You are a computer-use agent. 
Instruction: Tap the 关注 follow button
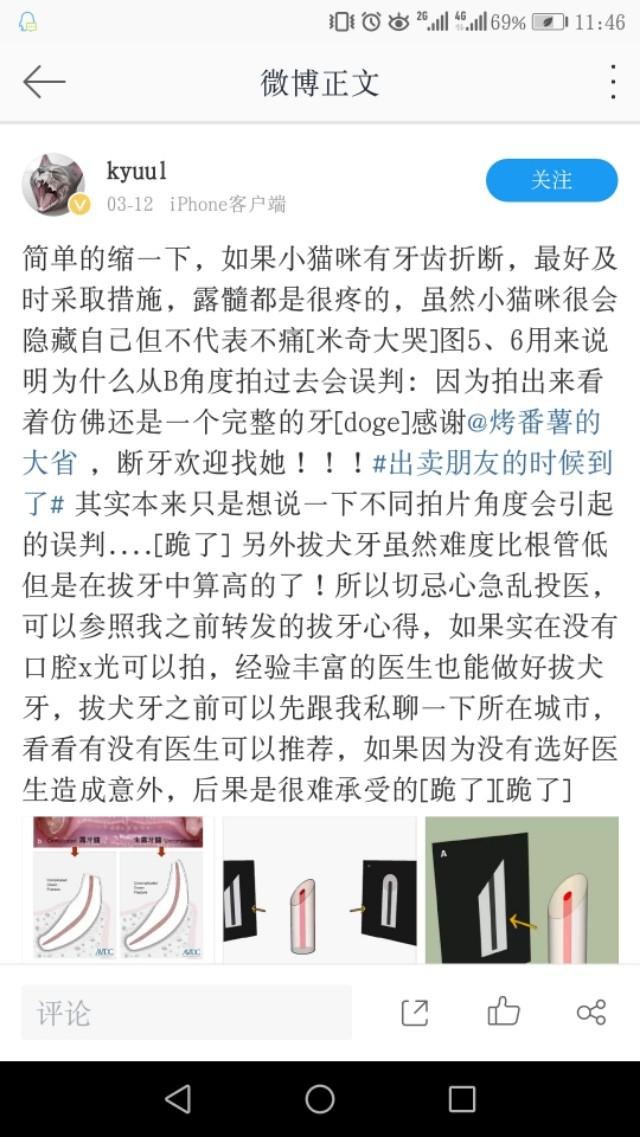(551, 180)
